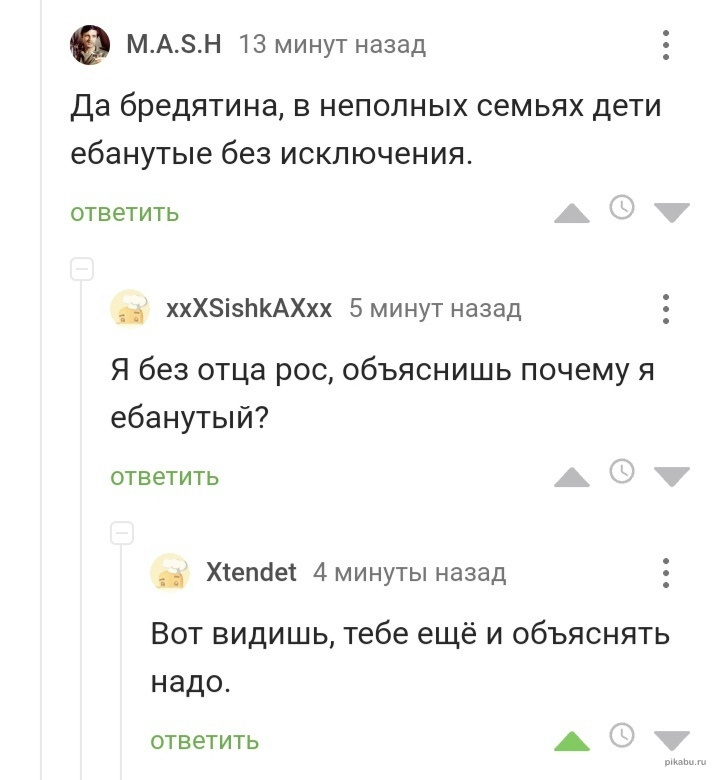The image size is (720, 780).
Task: Reply to xxXSishkAXxx's comment
Action: [165, 476]
